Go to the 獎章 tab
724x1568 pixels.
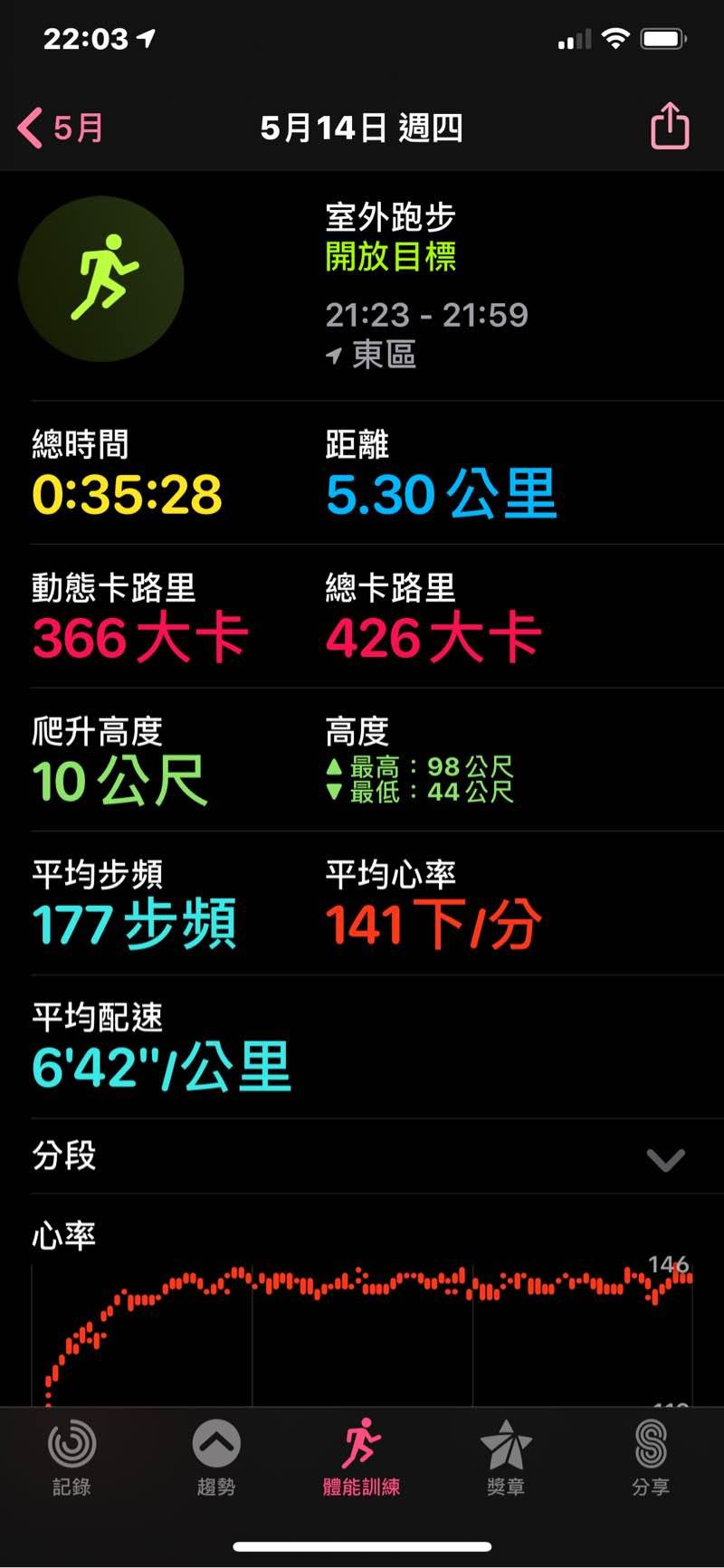point(506,1455)
